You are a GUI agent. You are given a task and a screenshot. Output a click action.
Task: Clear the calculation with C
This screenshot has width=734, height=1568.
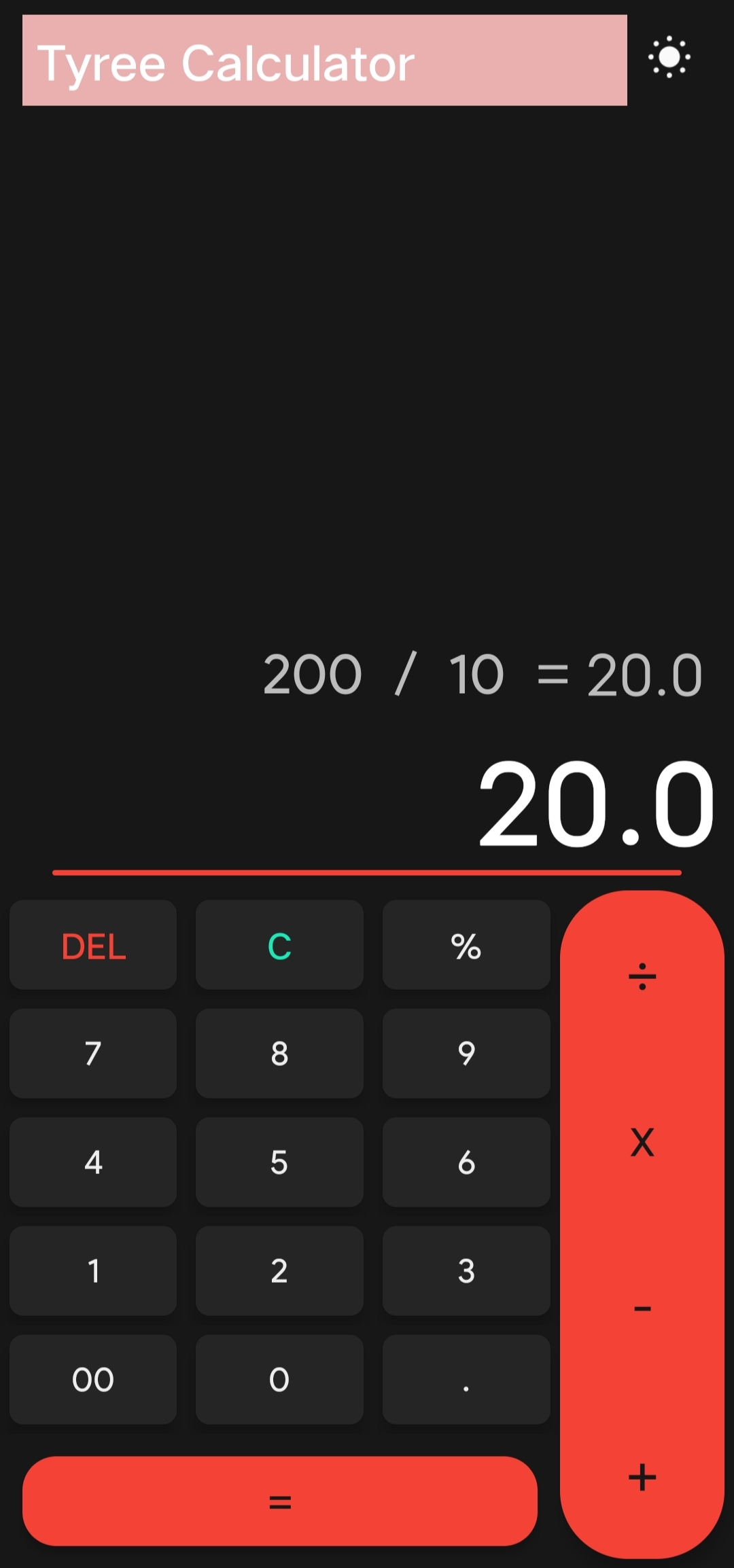(x=279, y=946)
